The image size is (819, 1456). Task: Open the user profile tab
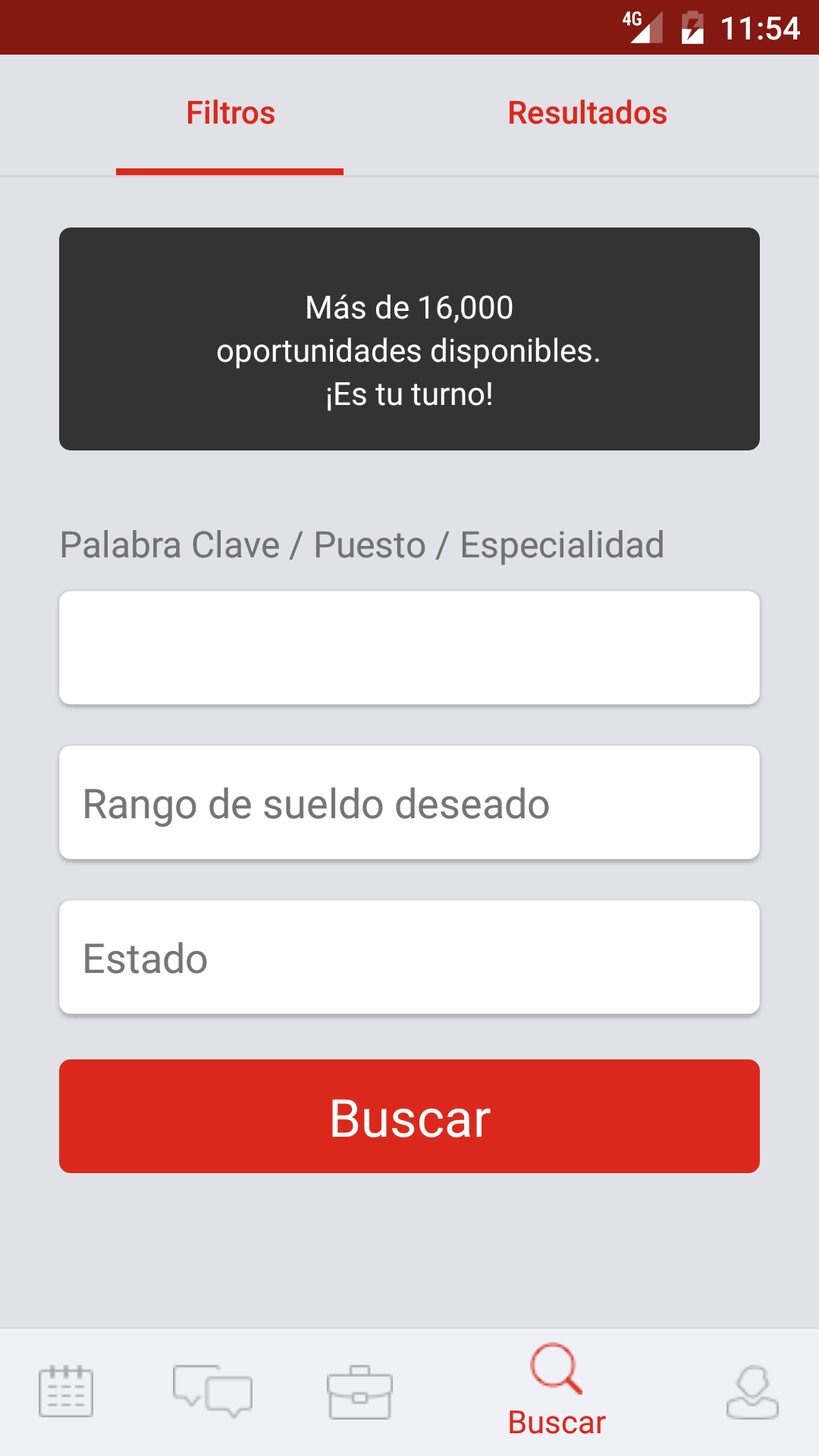click(x=752, y=1392)
